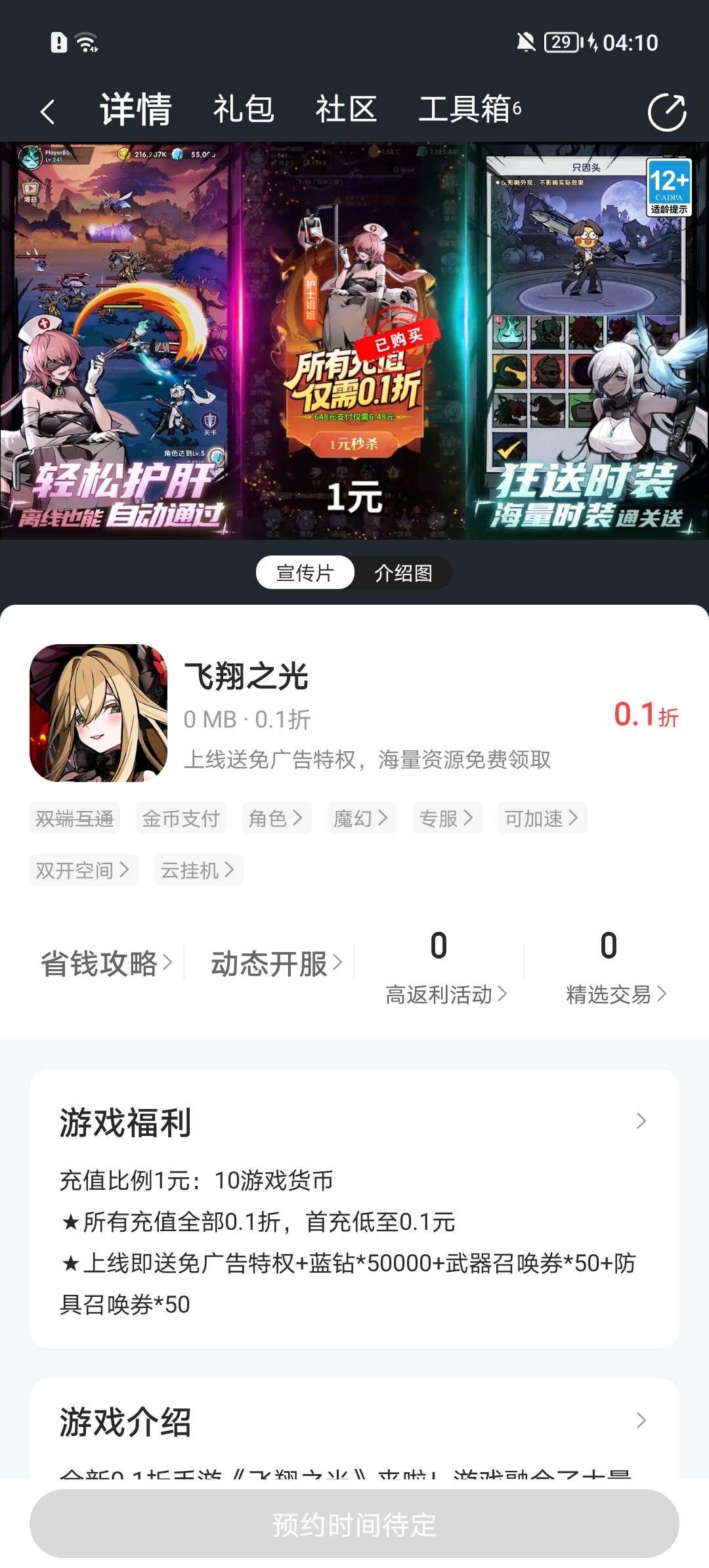View 动态开服 server schedule

[276, 964]
